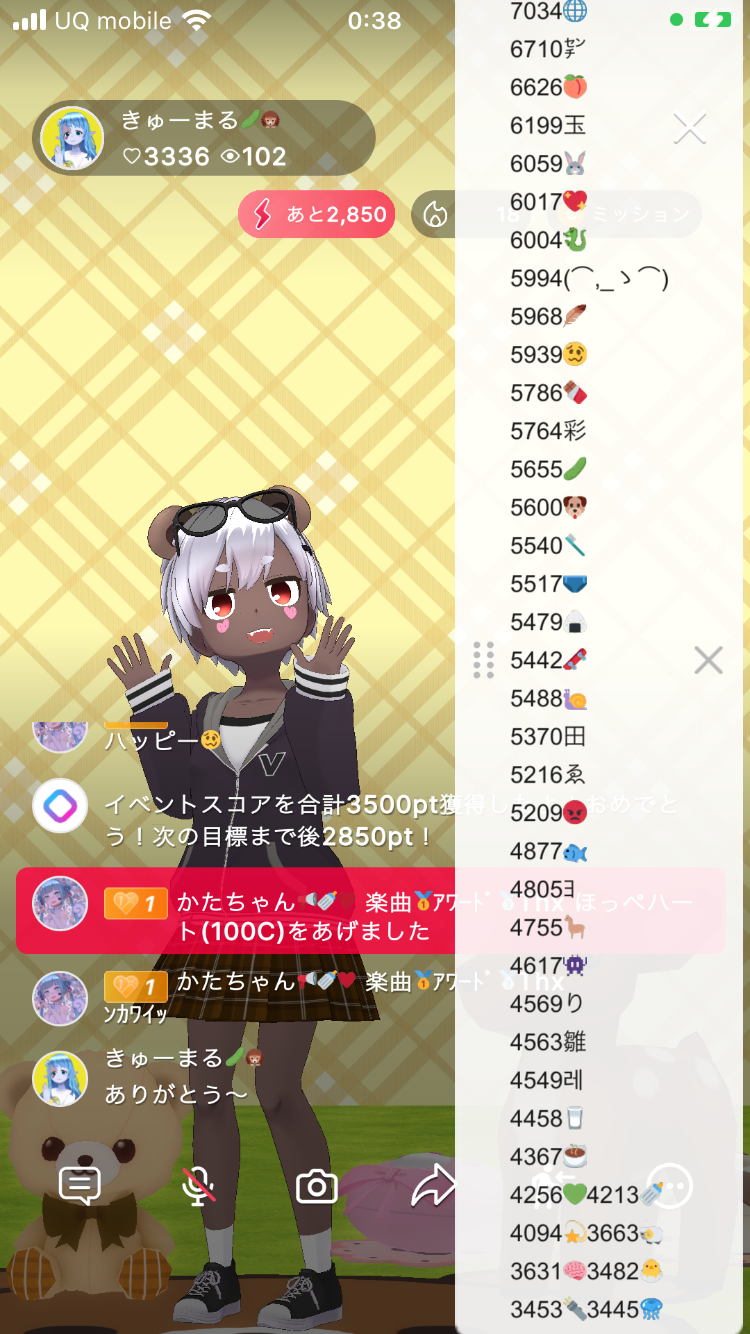
Task: Open the comment input icon
Action: (x=80, y=1186)
